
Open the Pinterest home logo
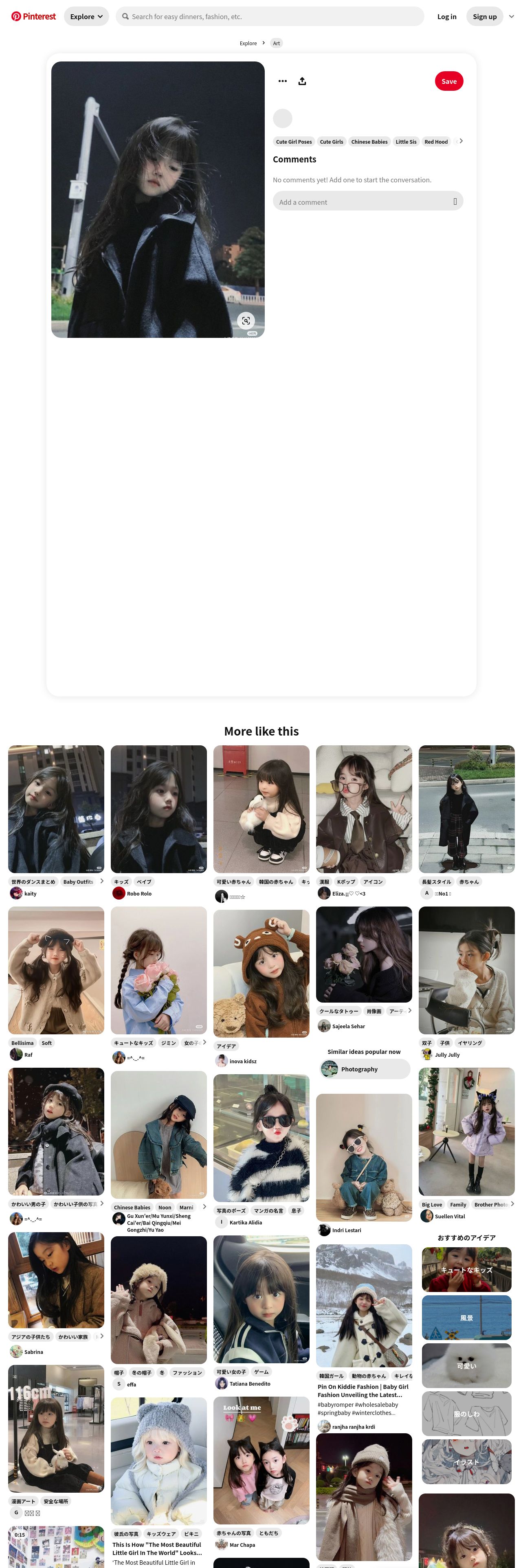[33, 16]
